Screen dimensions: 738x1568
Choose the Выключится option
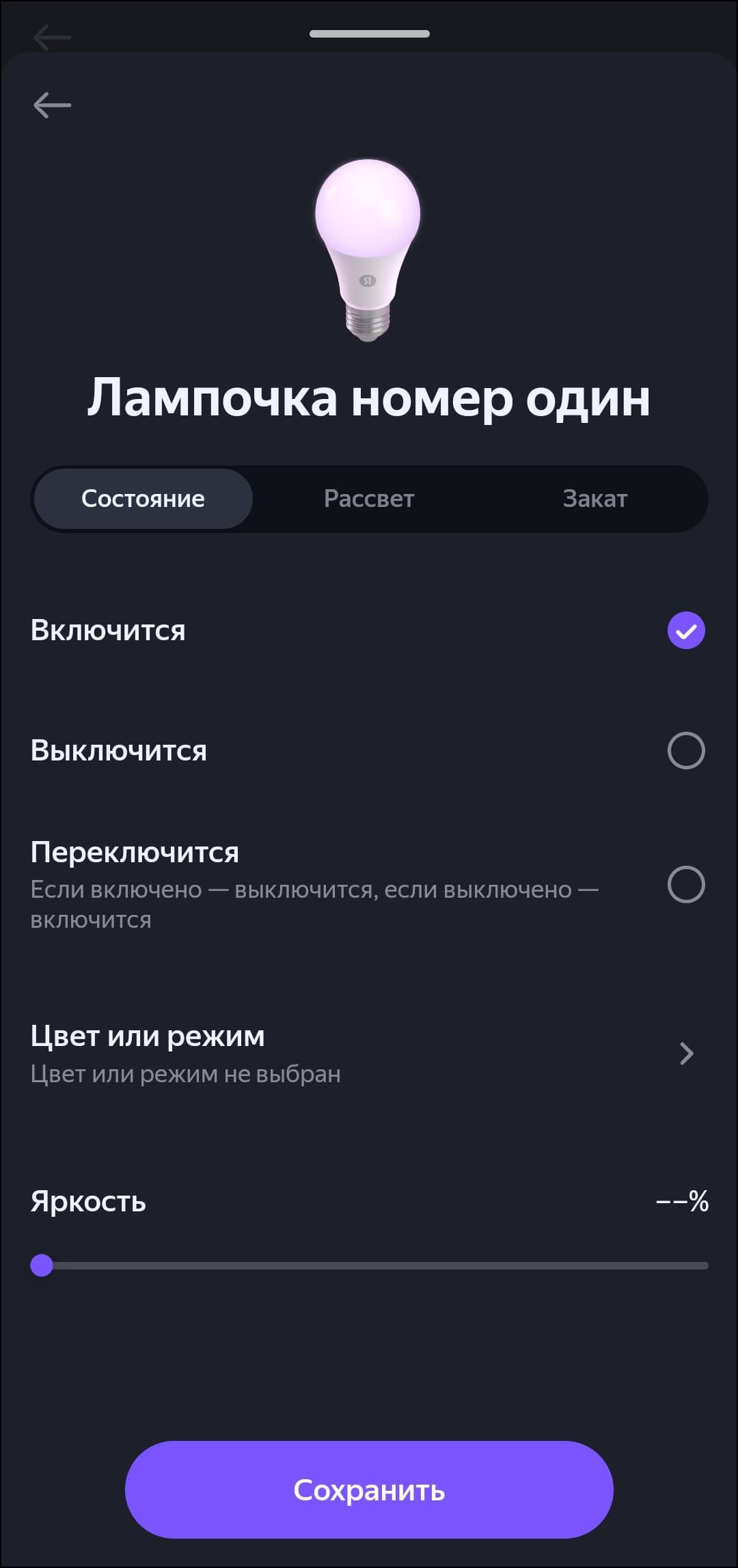(x=685, y=750)
